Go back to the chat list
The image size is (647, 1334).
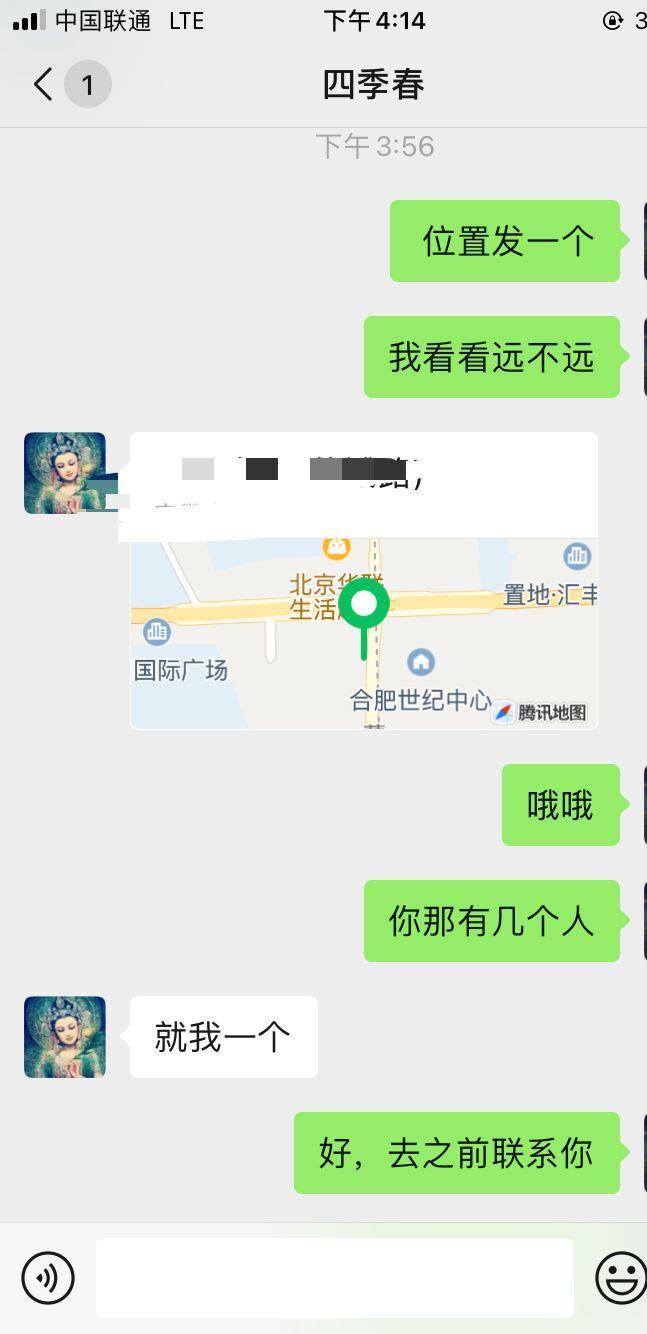click(43, 84)
